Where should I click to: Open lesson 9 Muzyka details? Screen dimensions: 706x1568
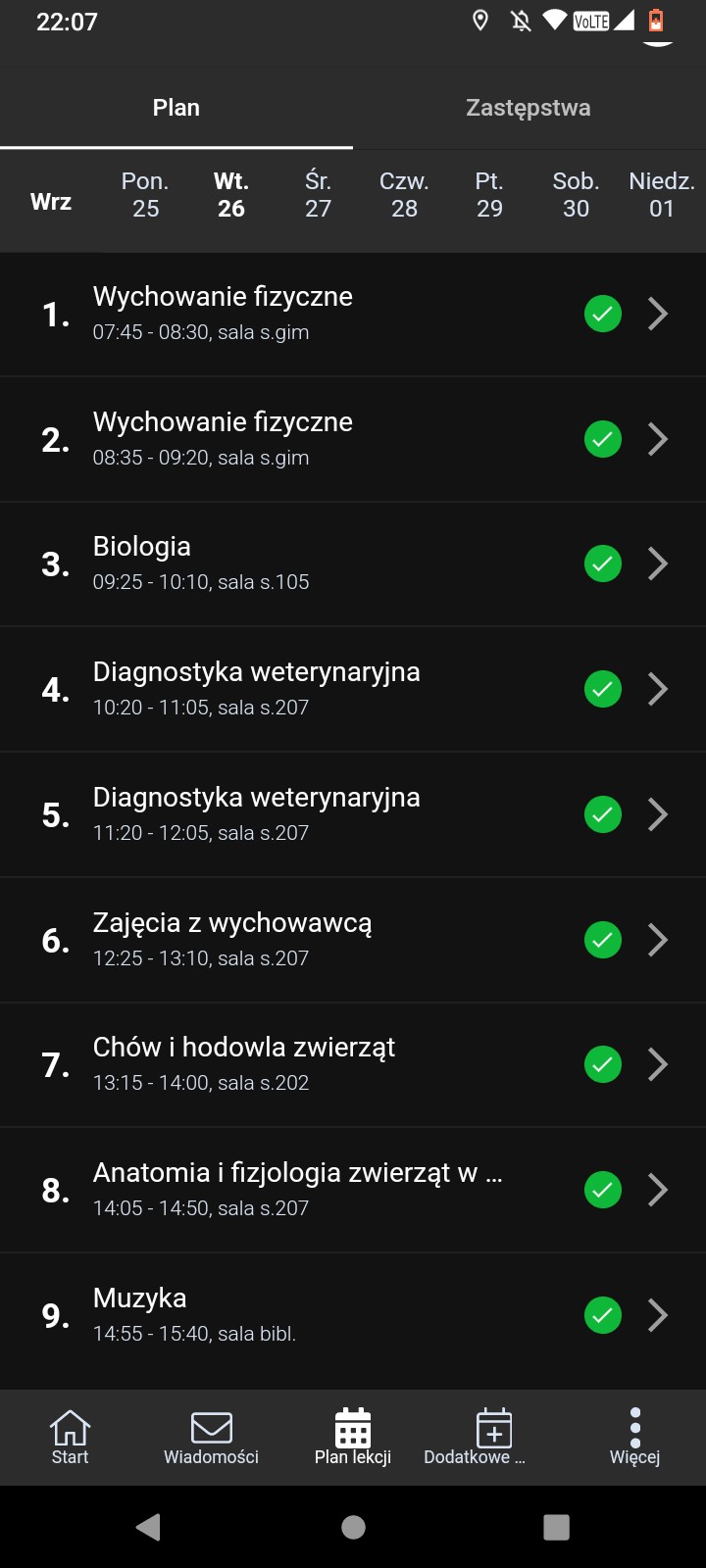(x=353, y=1314)
